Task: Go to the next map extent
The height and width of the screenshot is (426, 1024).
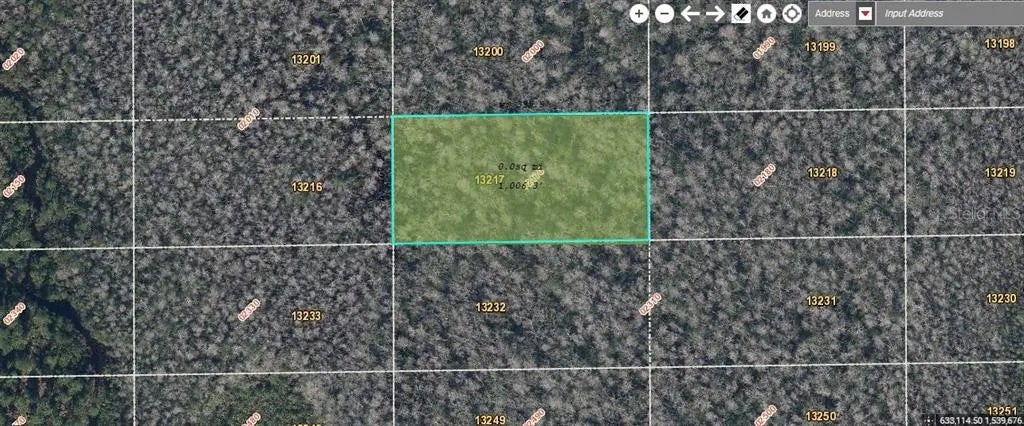Action: pos(715,13)
